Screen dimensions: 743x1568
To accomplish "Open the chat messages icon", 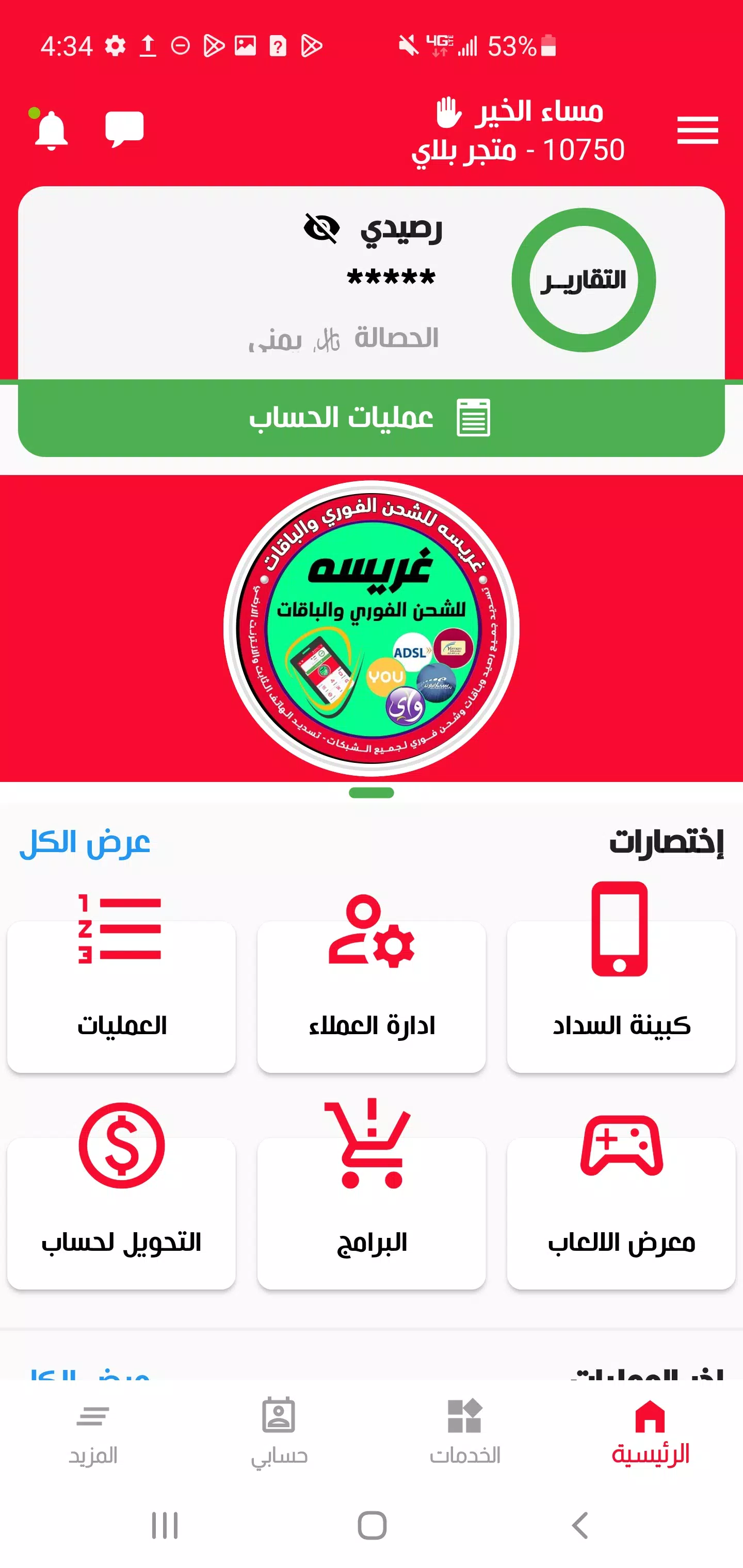I will [124, 128].
